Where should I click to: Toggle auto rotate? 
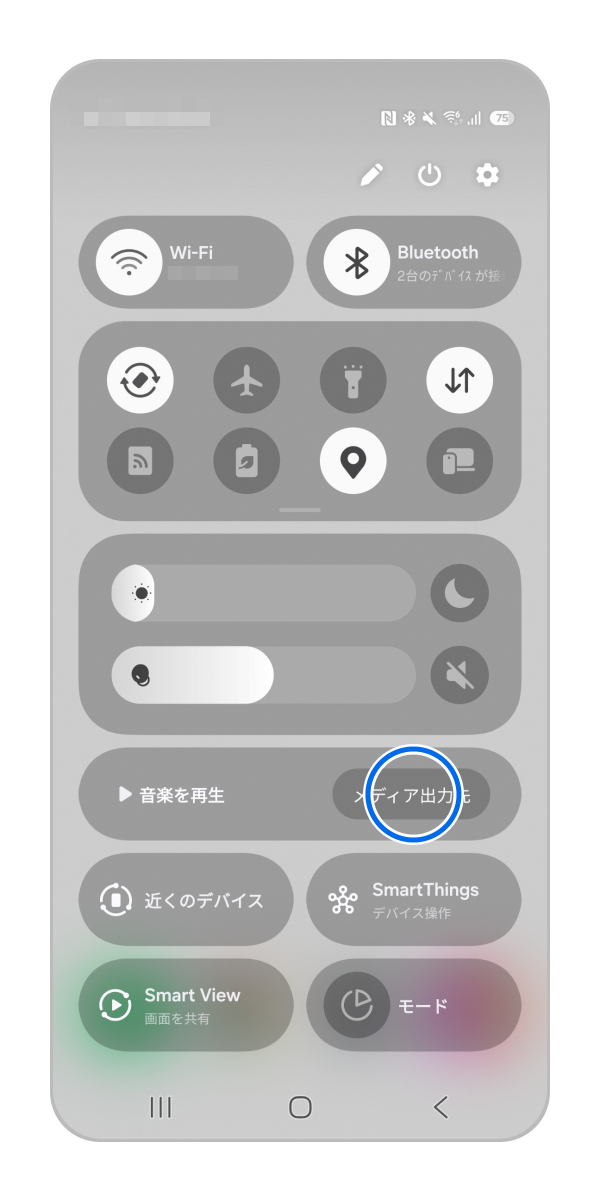[x=140, y=380]
